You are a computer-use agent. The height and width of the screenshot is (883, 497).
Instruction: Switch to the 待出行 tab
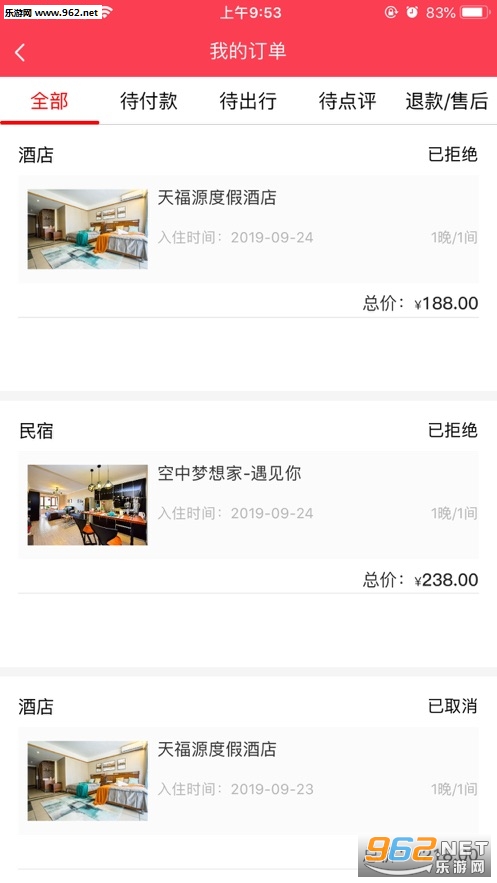(248, 101)
